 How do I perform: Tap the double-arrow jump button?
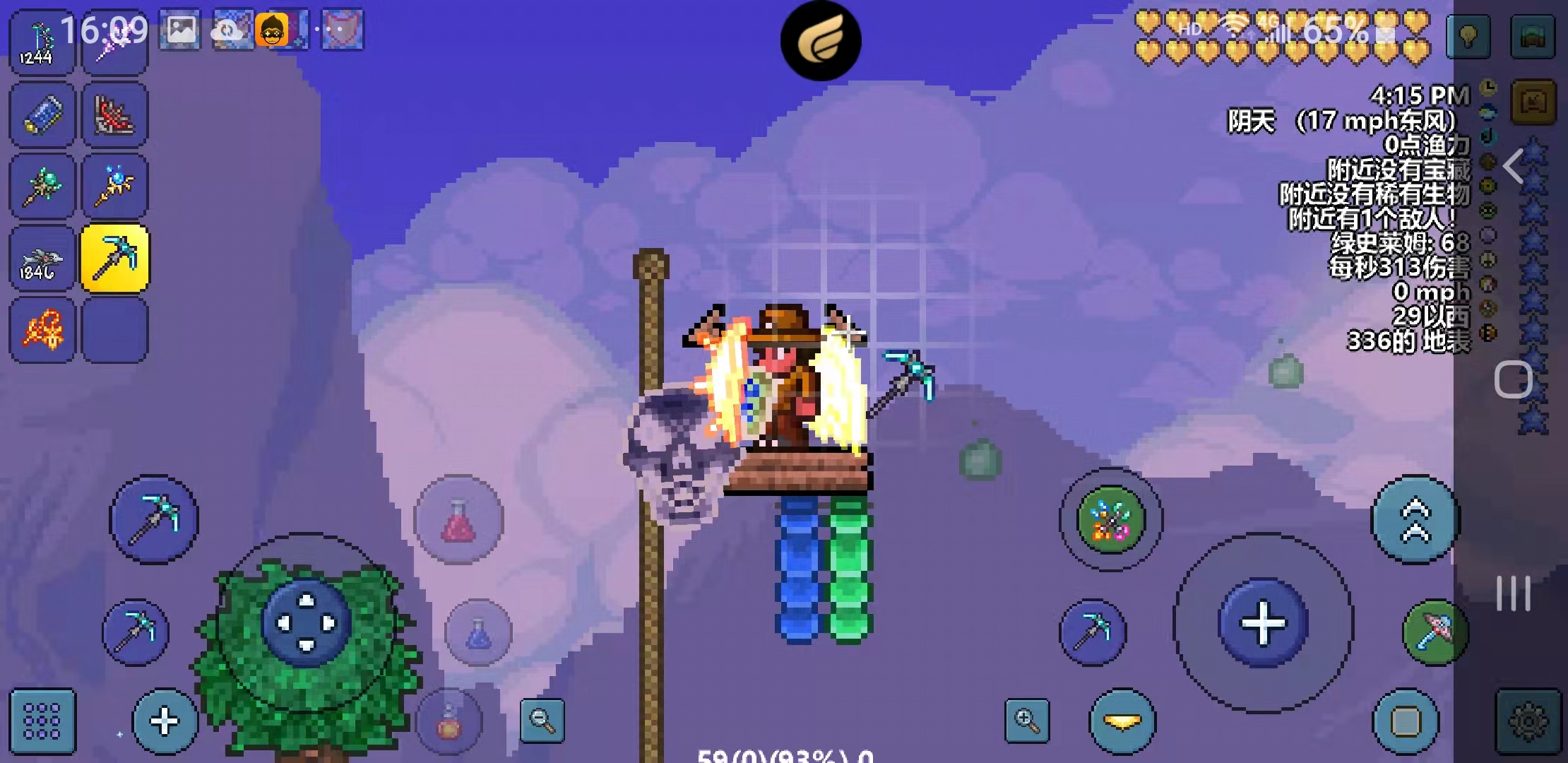tap(1415, 520)
